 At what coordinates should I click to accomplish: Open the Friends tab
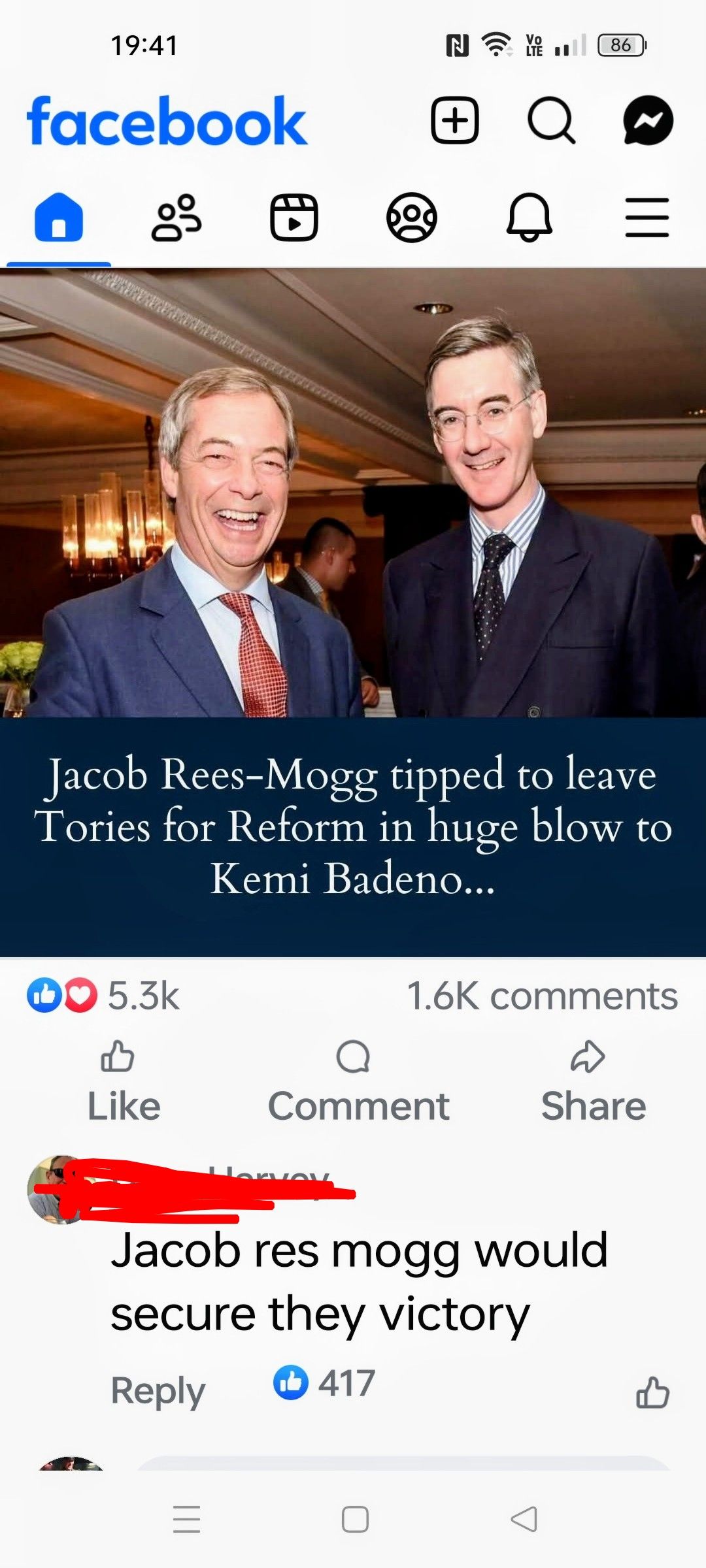coord(176,218)
